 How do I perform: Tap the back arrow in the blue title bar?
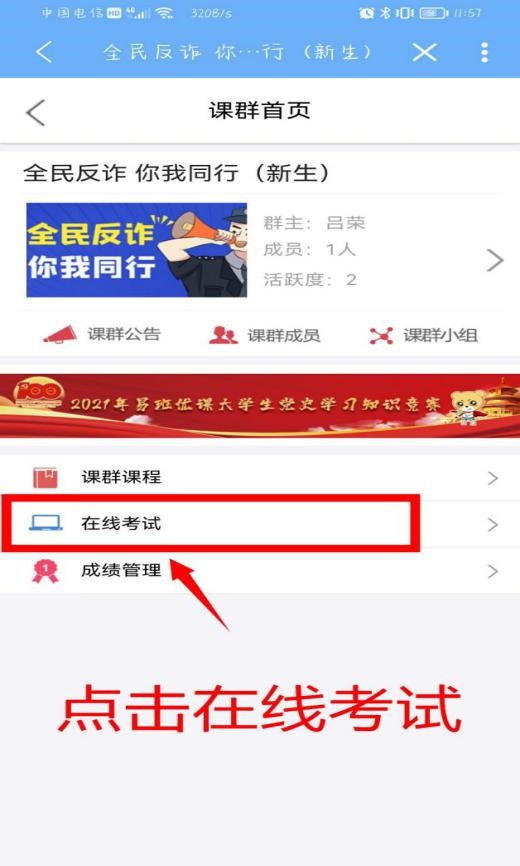[x=44, y=52]
